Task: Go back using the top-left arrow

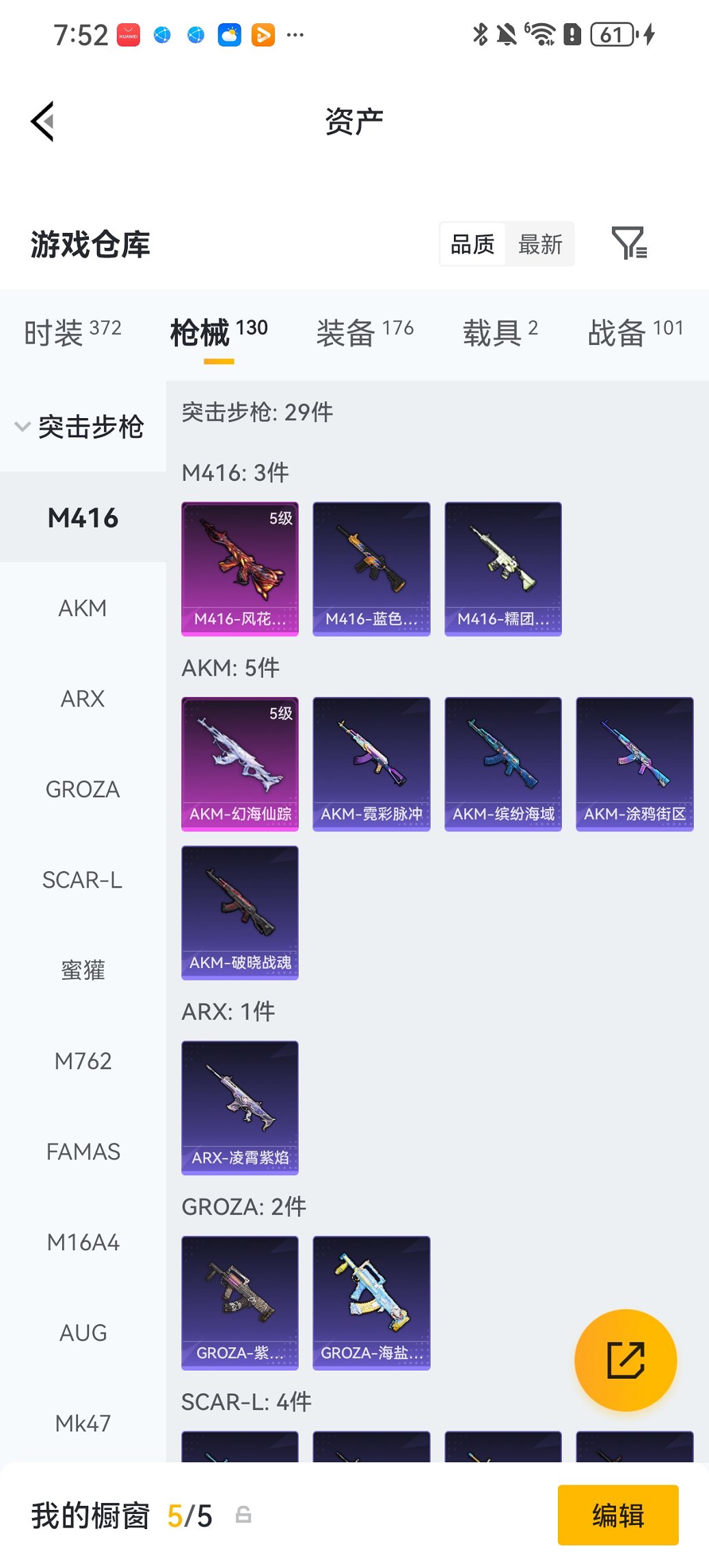Action: tap(42, 122)
